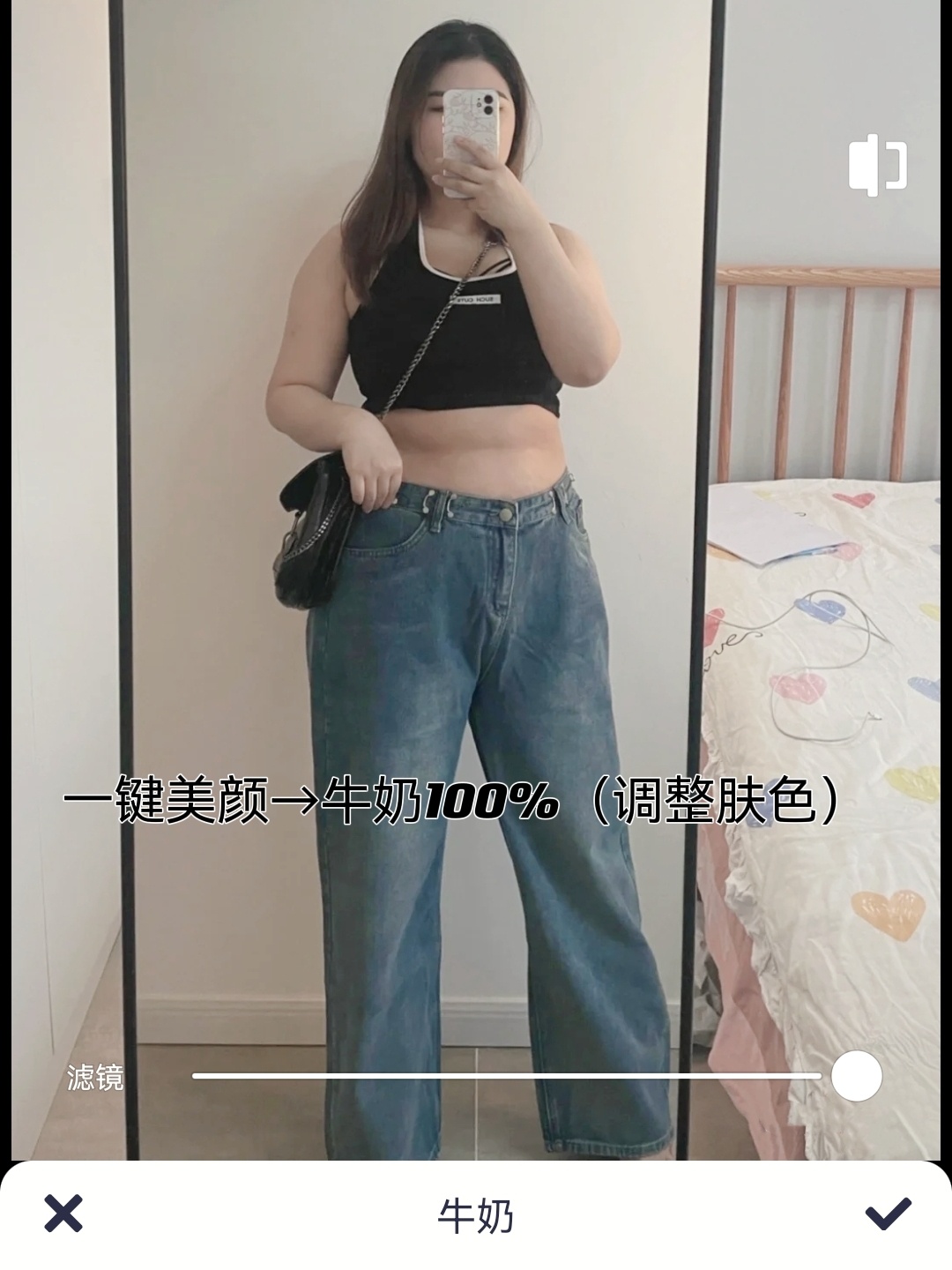Tap the before/after compare icon
Viewport: 952px width, 1270px height.
click(877, 165)
